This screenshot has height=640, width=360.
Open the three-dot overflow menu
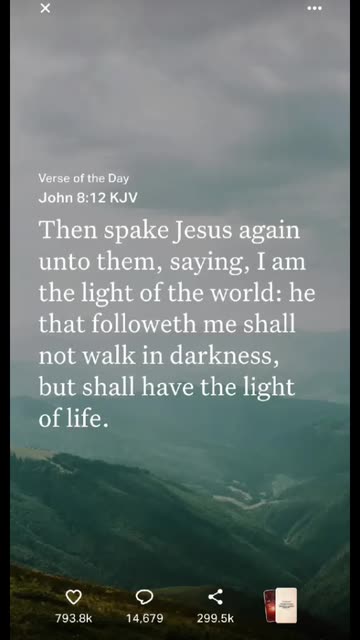tap(314, 8)
